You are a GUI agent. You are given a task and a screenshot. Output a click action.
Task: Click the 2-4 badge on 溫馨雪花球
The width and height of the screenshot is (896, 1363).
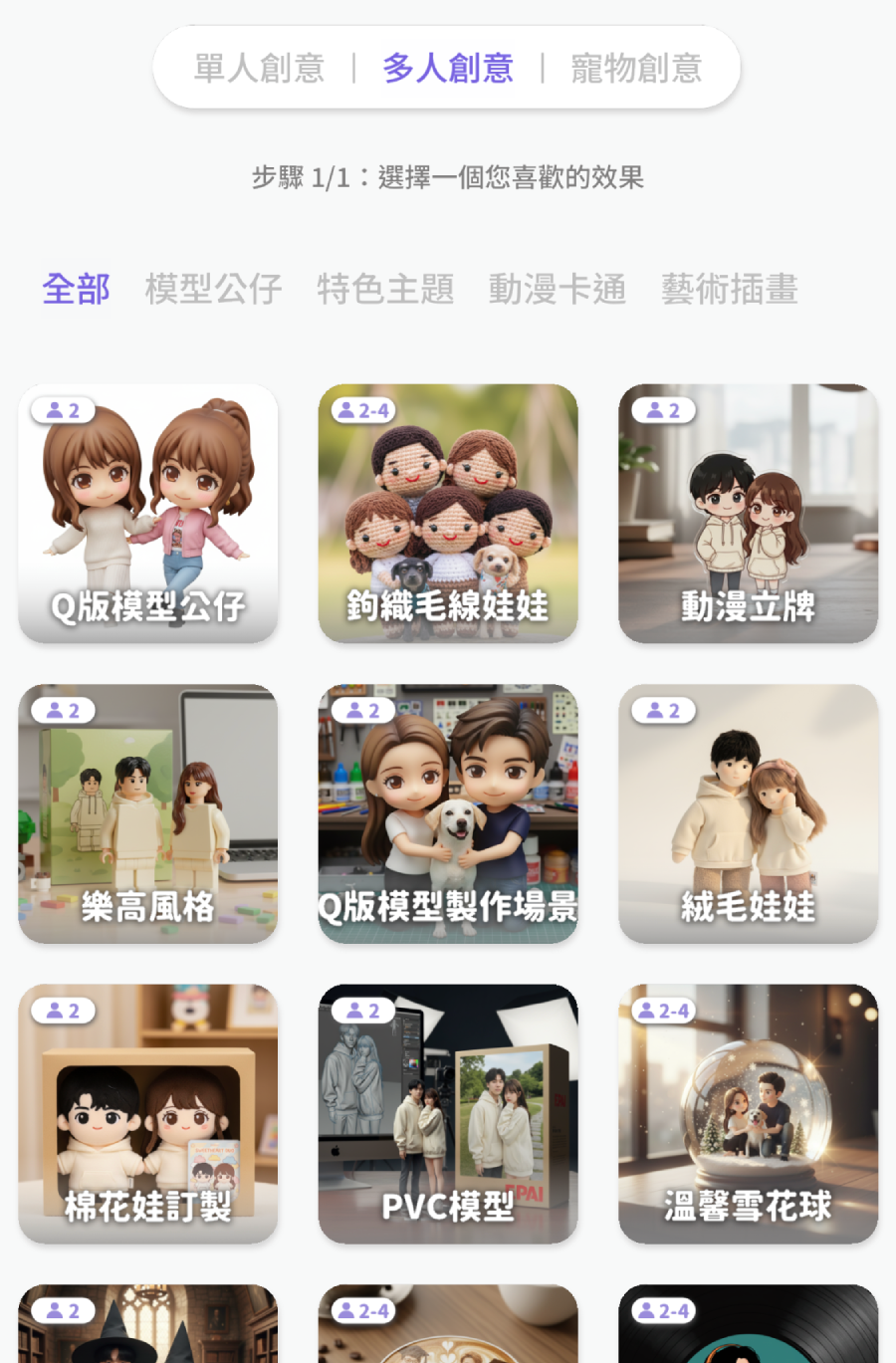[x=665, y=1011]
